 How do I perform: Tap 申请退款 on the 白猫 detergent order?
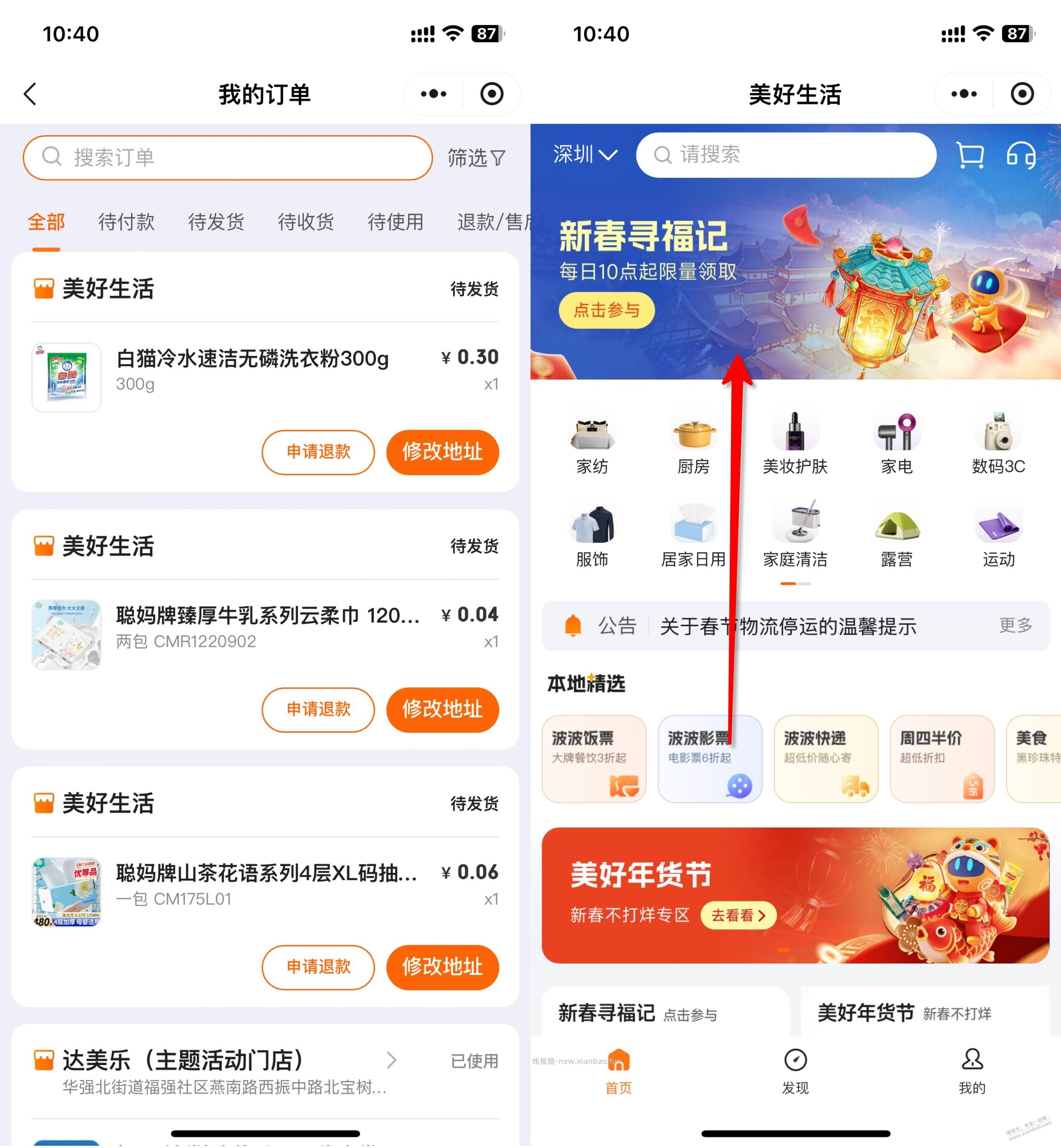318,452
